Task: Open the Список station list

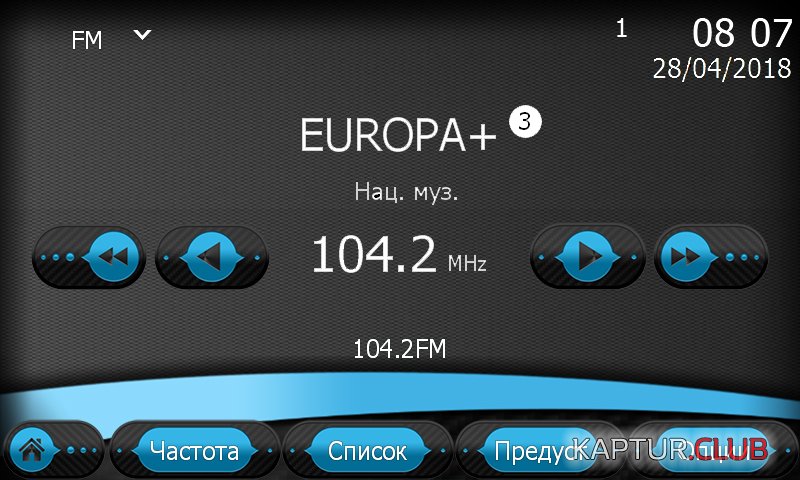Action: tap(367, 451)
